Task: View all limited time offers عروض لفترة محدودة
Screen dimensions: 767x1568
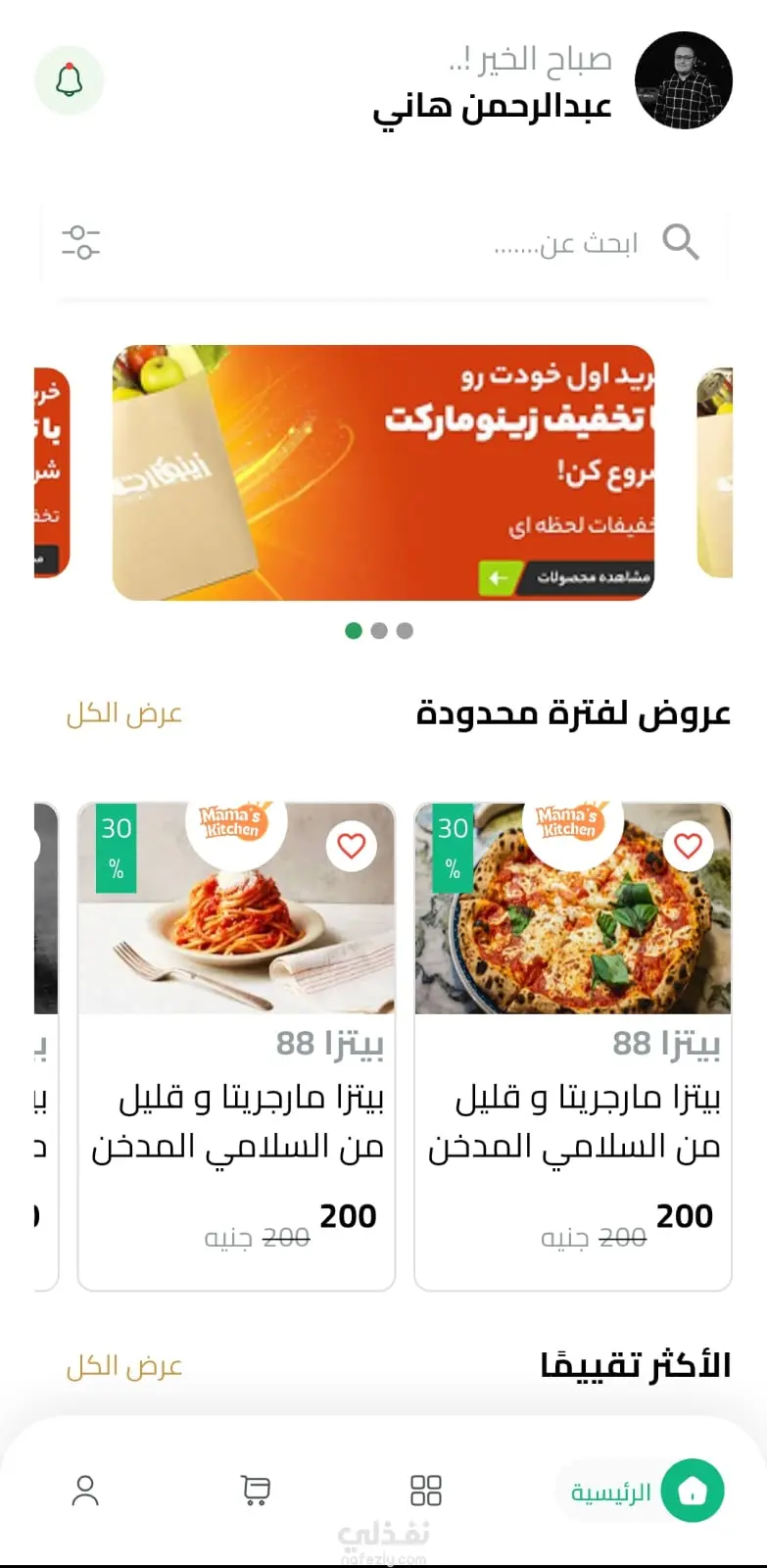Action: (x=124, y=713)
